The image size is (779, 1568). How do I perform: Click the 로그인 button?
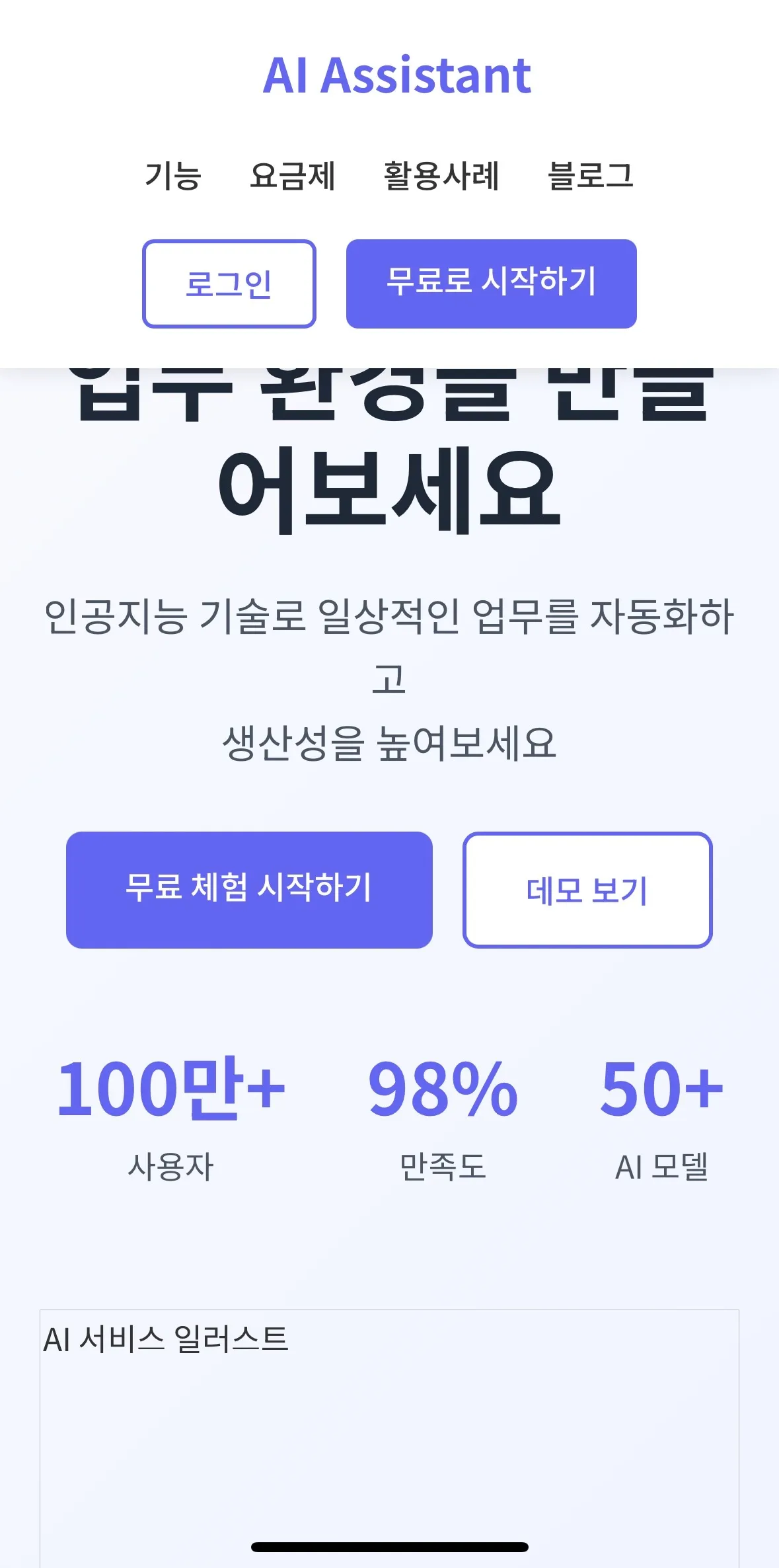coord(229,283)
